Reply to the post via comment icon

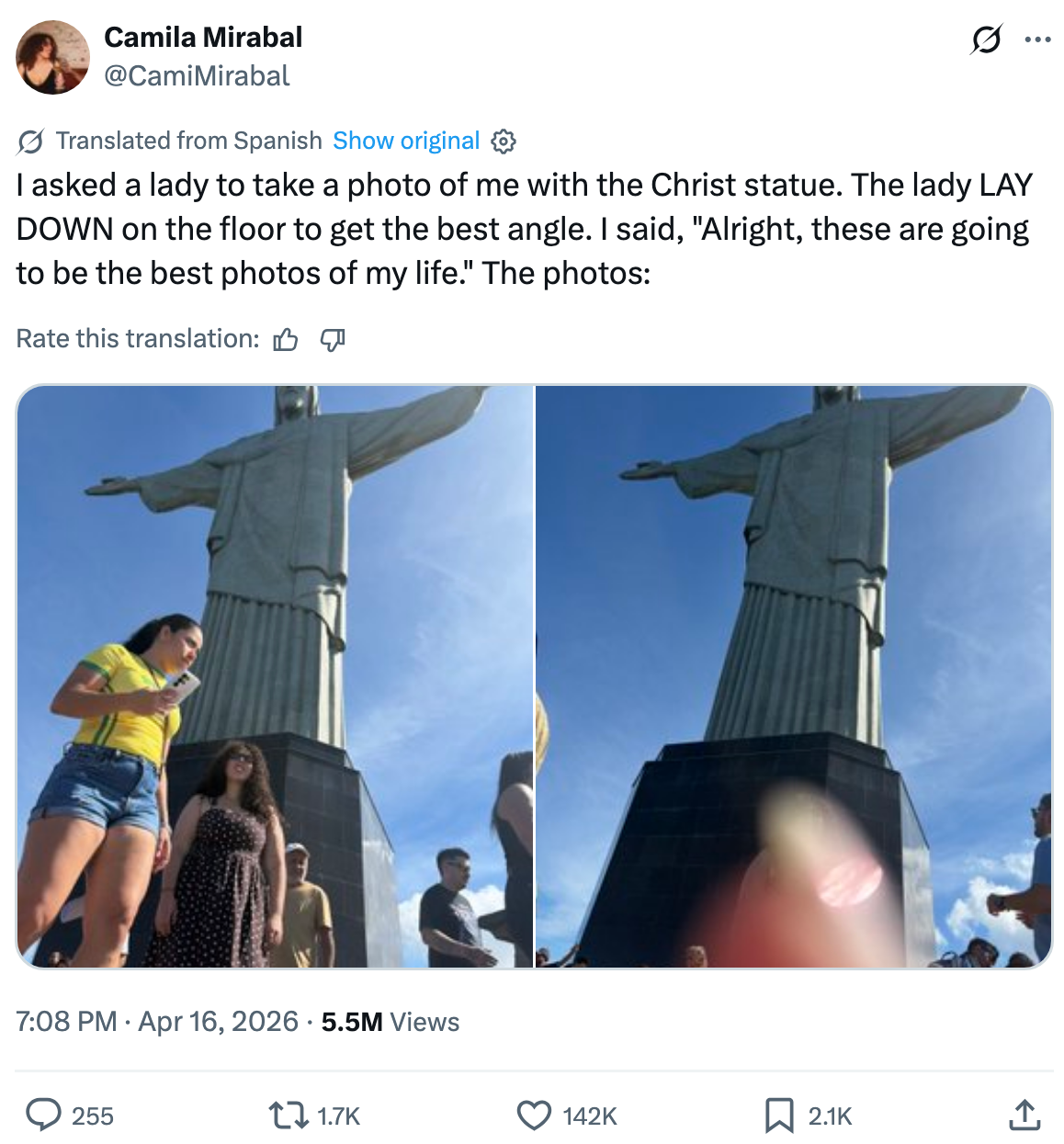(42, 1115)
